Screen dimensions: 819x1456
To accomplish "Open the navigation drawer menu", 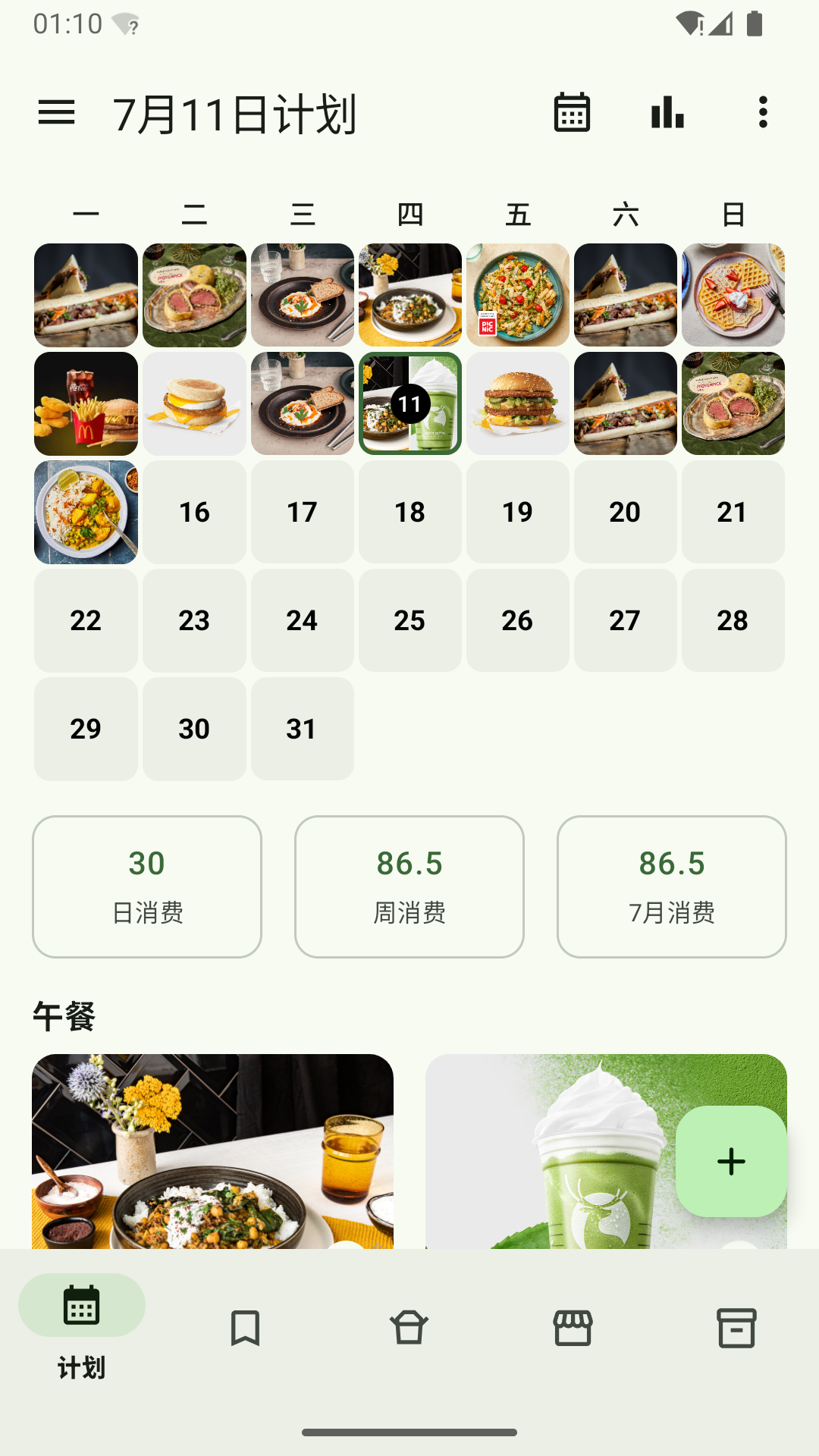I will pos(57,114).
